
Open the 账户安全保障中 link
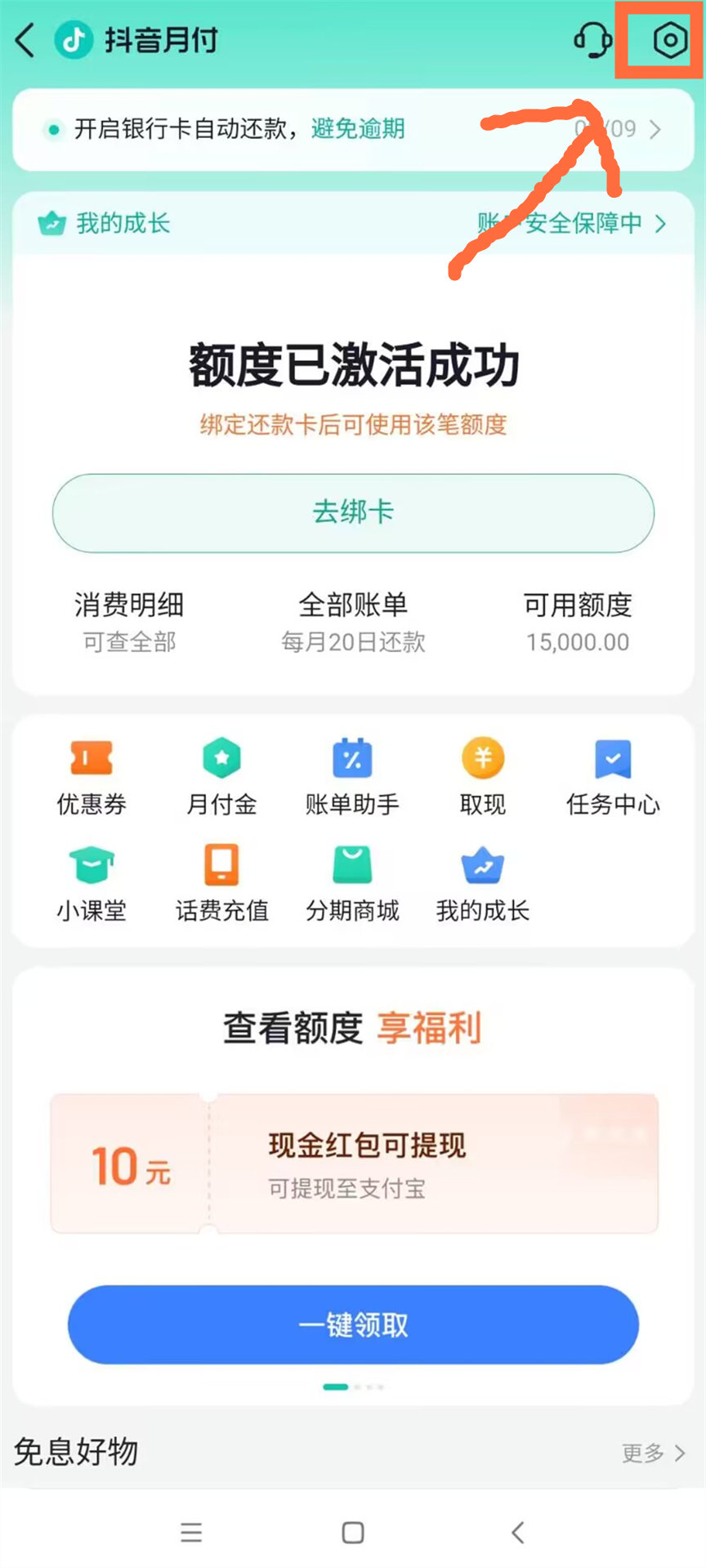click(x=572, y=223)
